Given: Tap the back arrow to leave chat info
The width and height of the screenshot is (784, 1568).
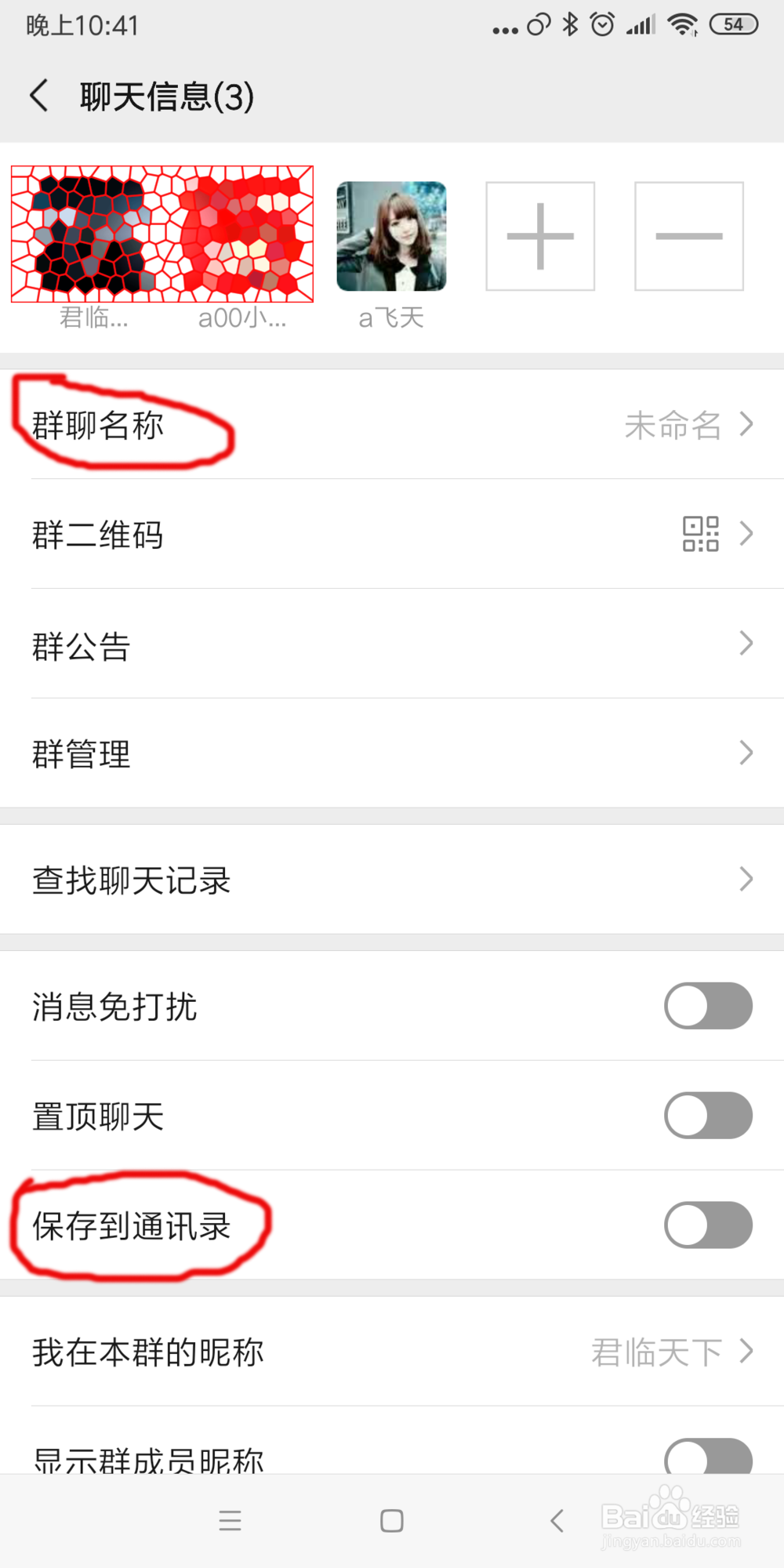Looking at the screenshot, I should pos(39,94).
